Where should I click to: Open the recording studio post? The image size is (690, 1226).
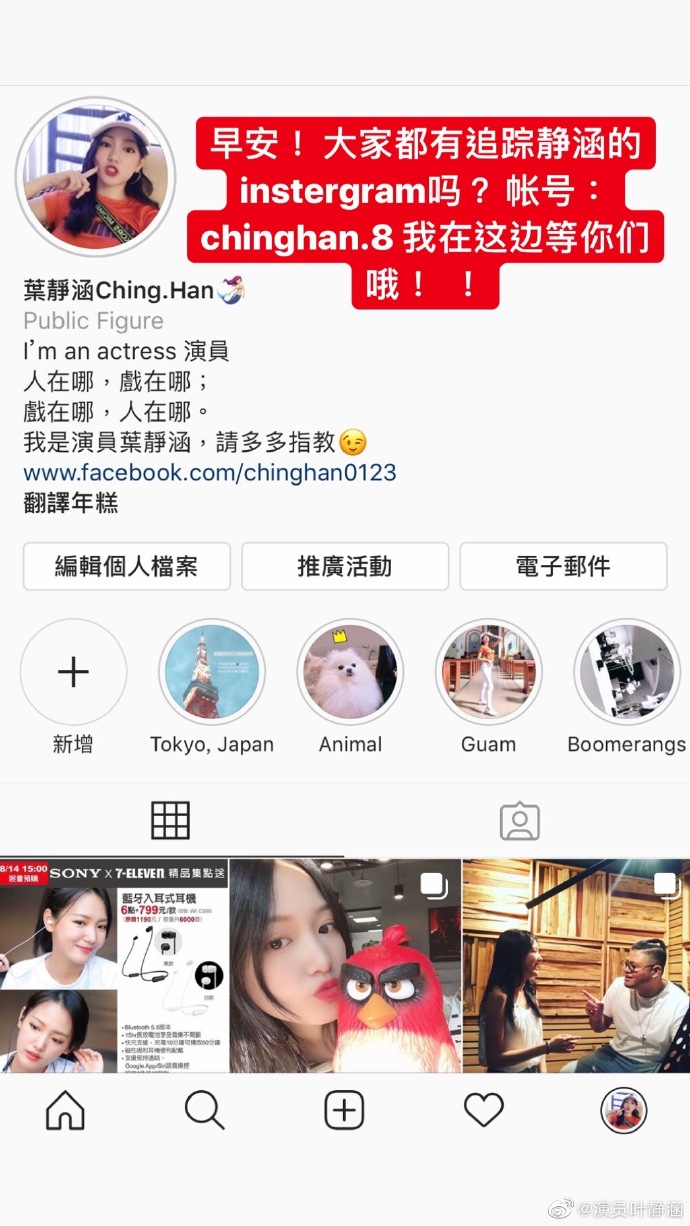click(577, 965)
